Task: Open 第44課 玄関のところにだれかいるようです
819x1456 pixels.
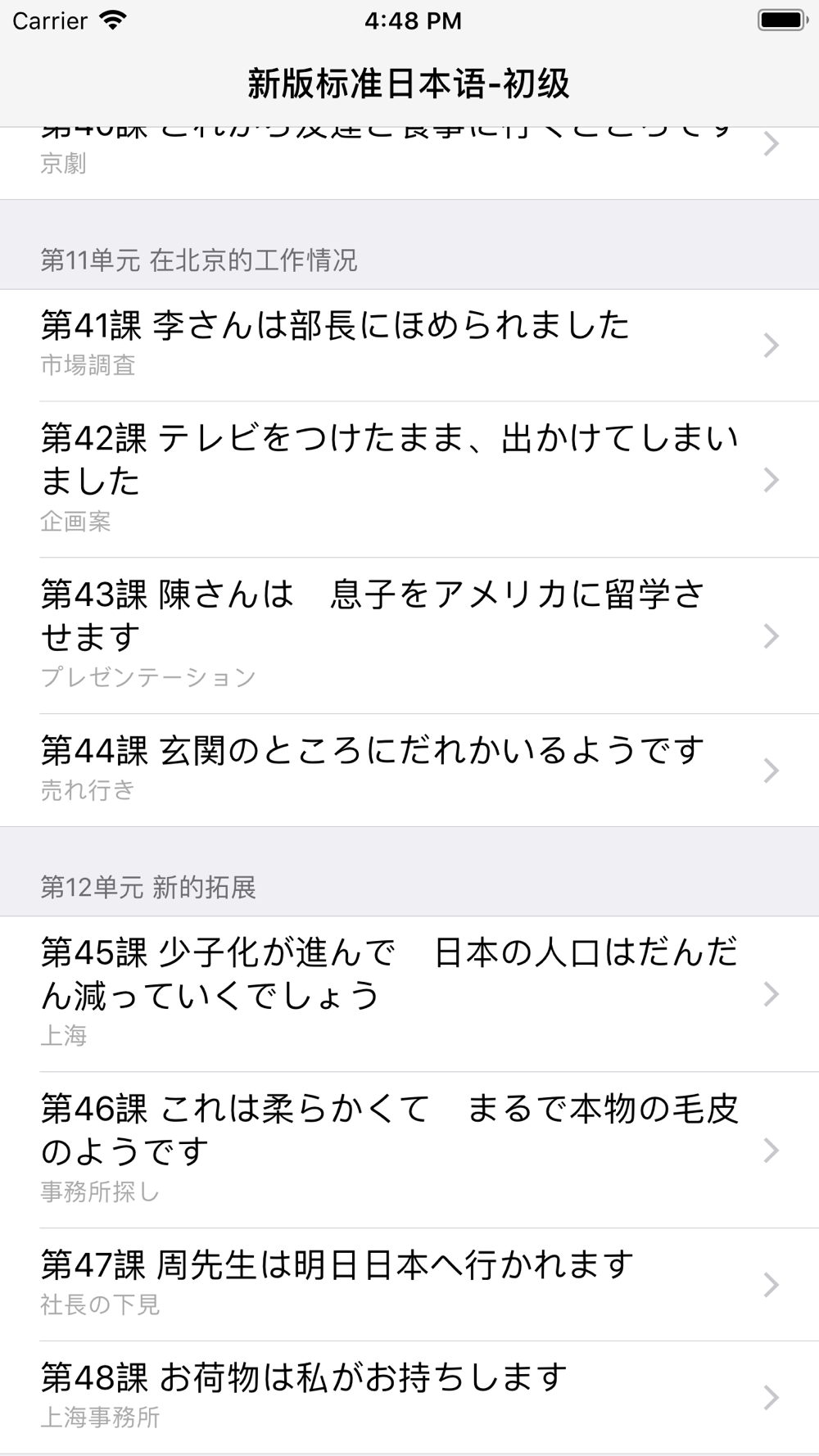Action: tap(409, 770)
